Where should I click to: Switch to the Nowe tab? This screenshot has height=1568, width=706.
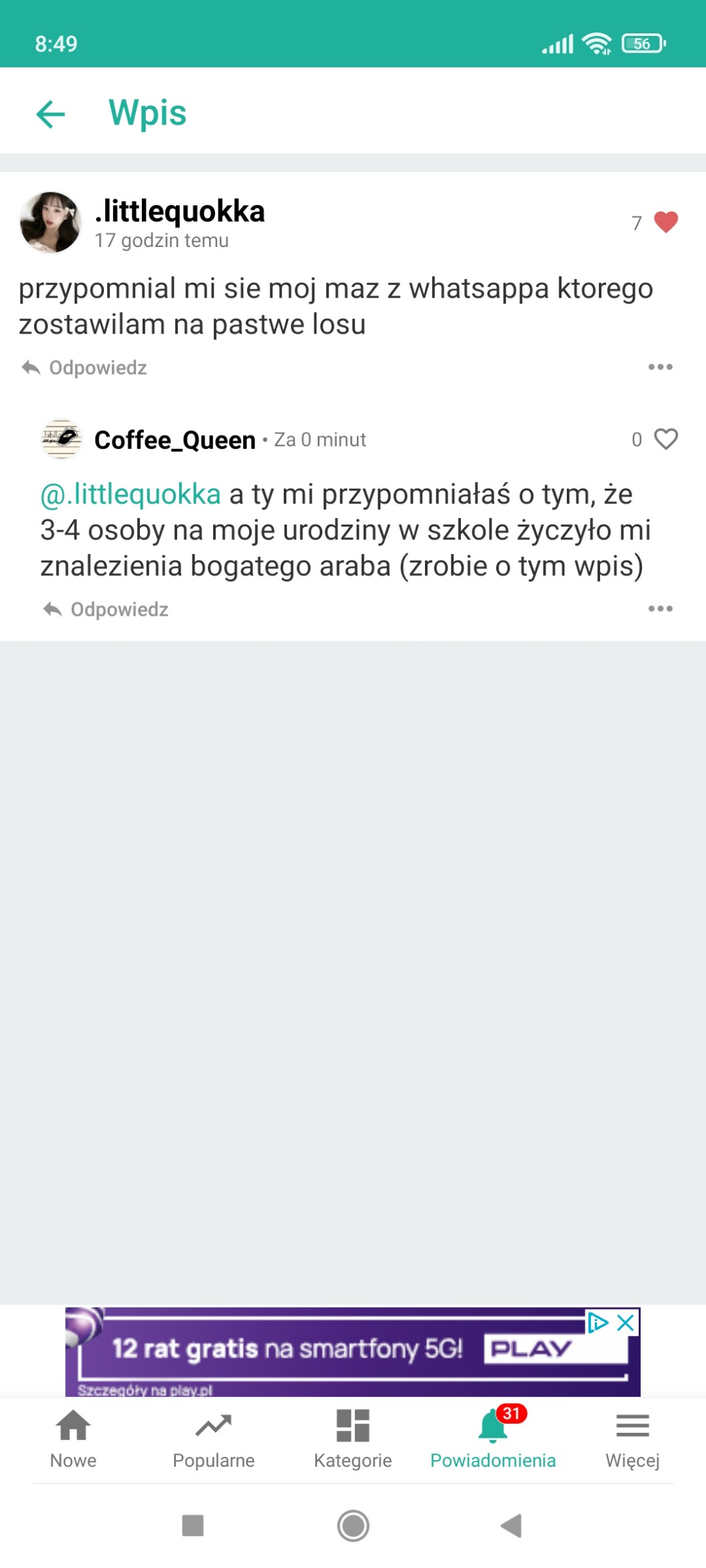tap(73, 1438)
